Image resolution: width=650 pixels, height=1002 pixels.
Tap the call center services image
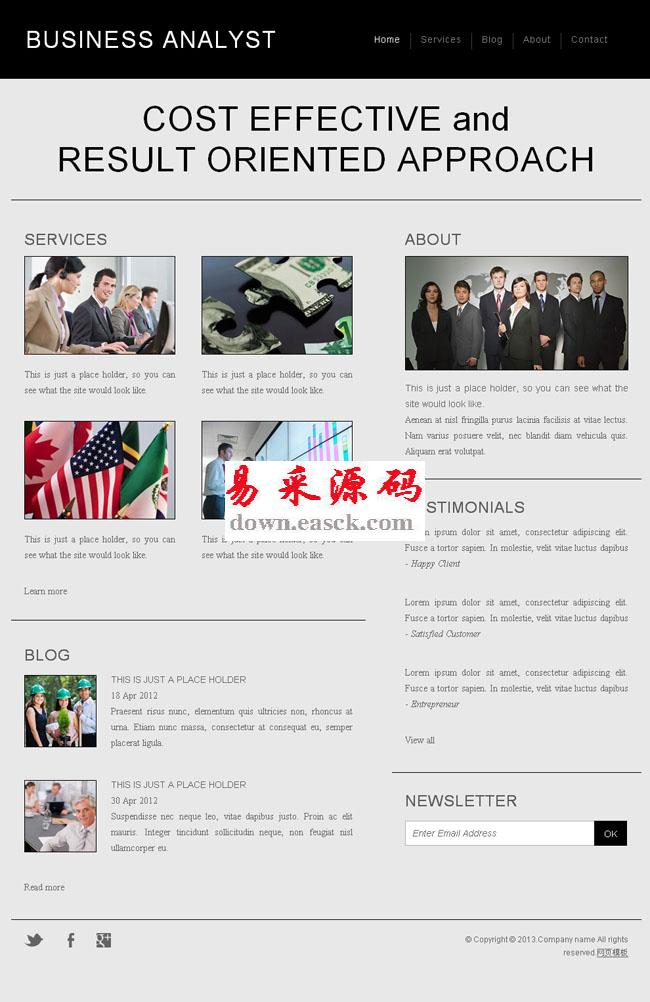pyautogui.click(x=100, y=305)
